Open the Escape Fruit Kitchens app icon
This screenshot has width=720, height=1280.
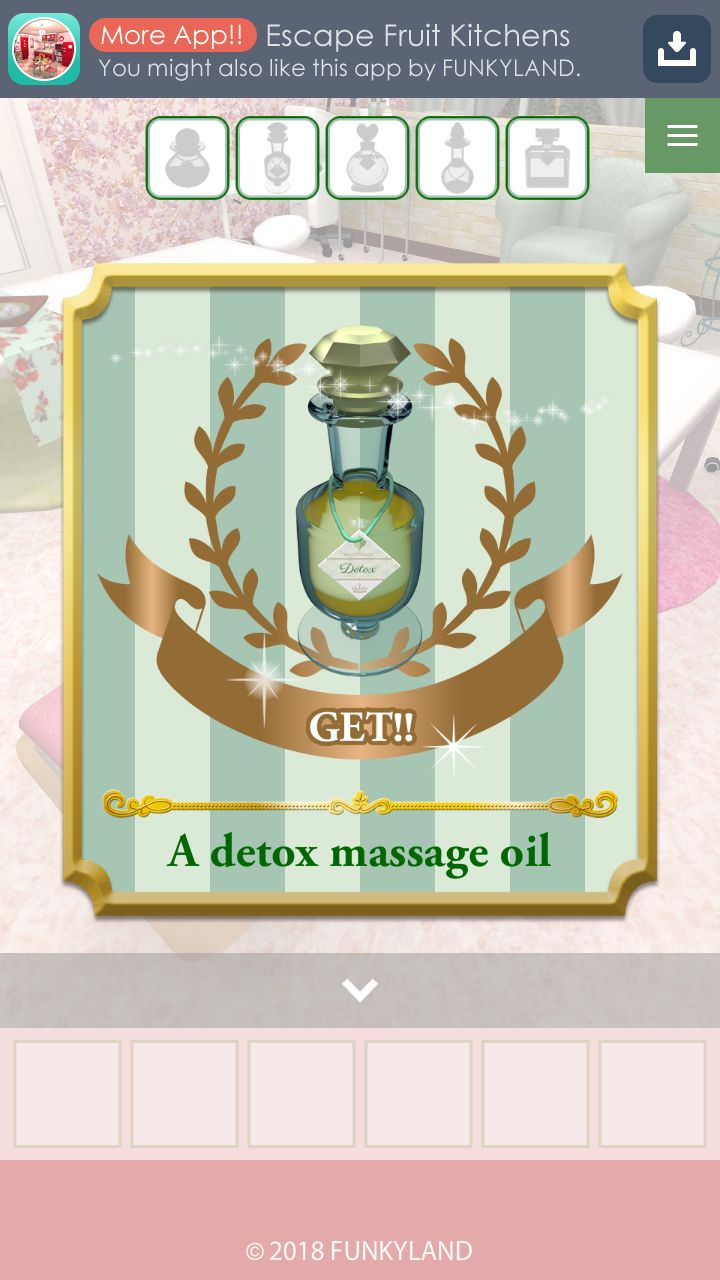tap(43, 47)
